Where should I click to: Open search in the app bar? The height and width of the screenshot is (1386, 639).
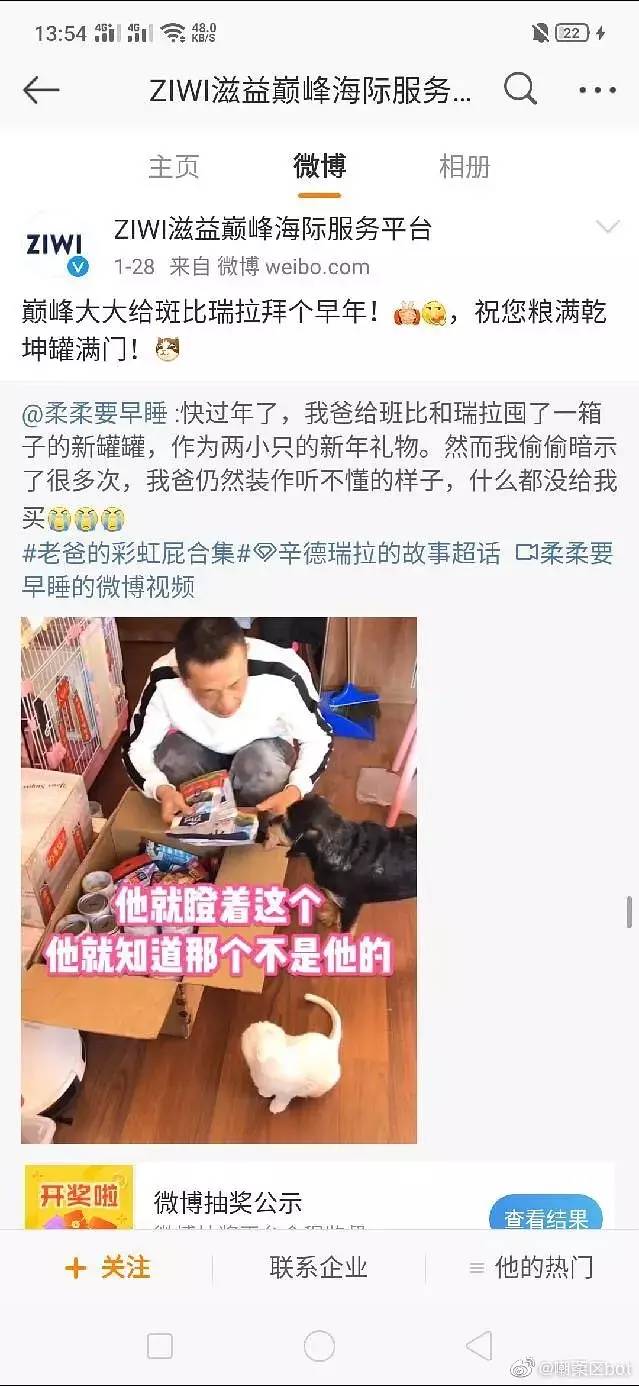[x=520, y=89]
